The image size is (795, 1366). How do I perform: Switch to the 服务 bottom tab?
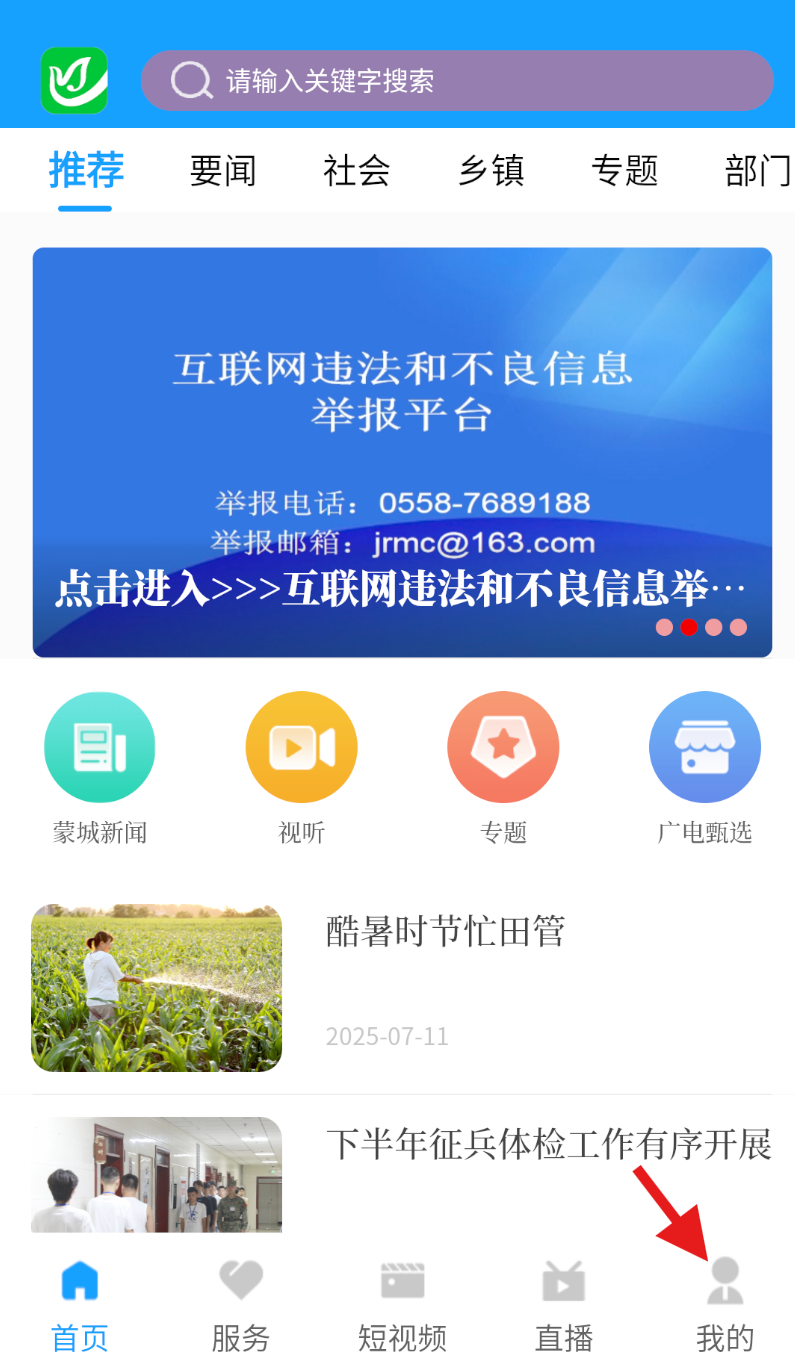[241, 1305]
